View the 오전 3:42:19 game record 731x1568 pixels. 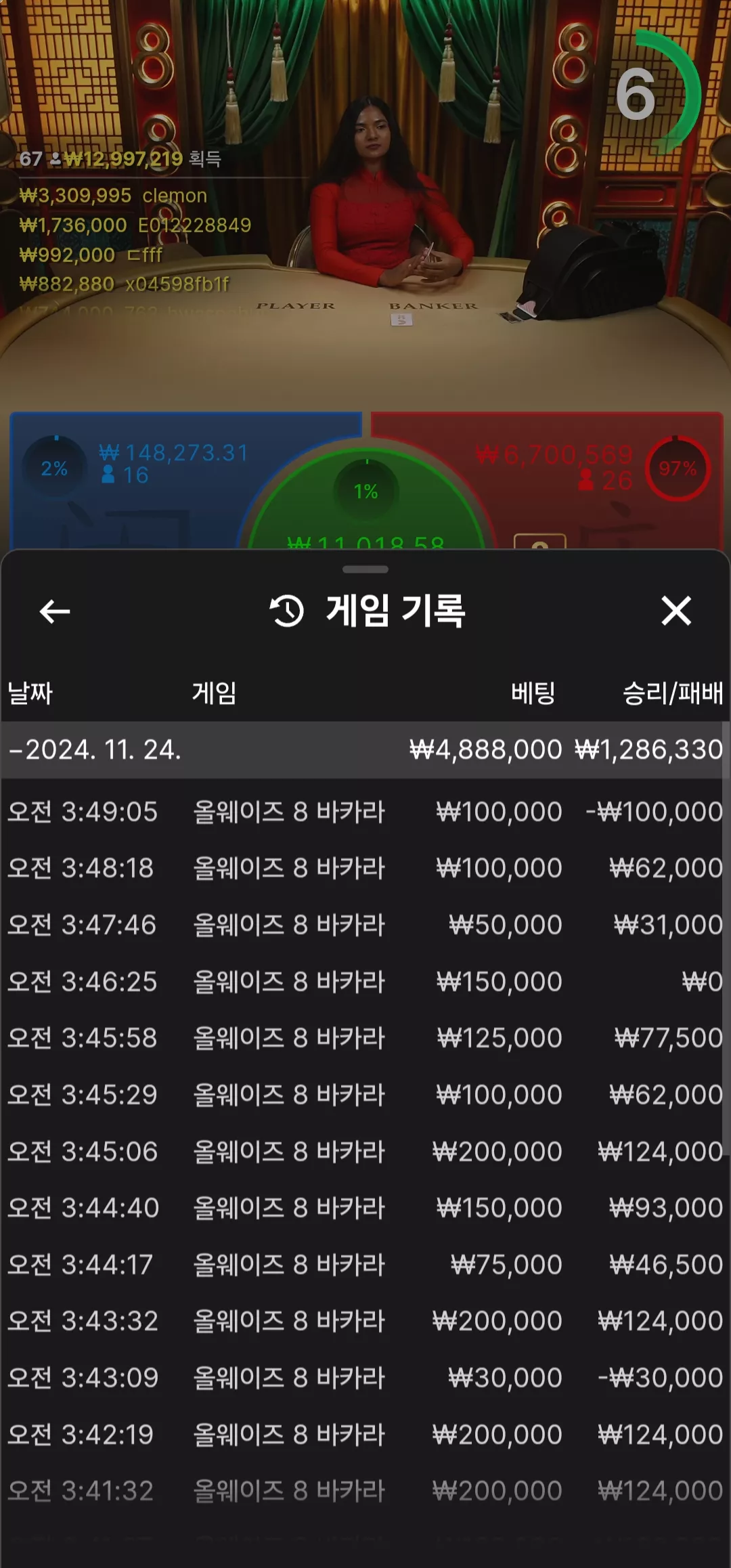point(364,1435)
